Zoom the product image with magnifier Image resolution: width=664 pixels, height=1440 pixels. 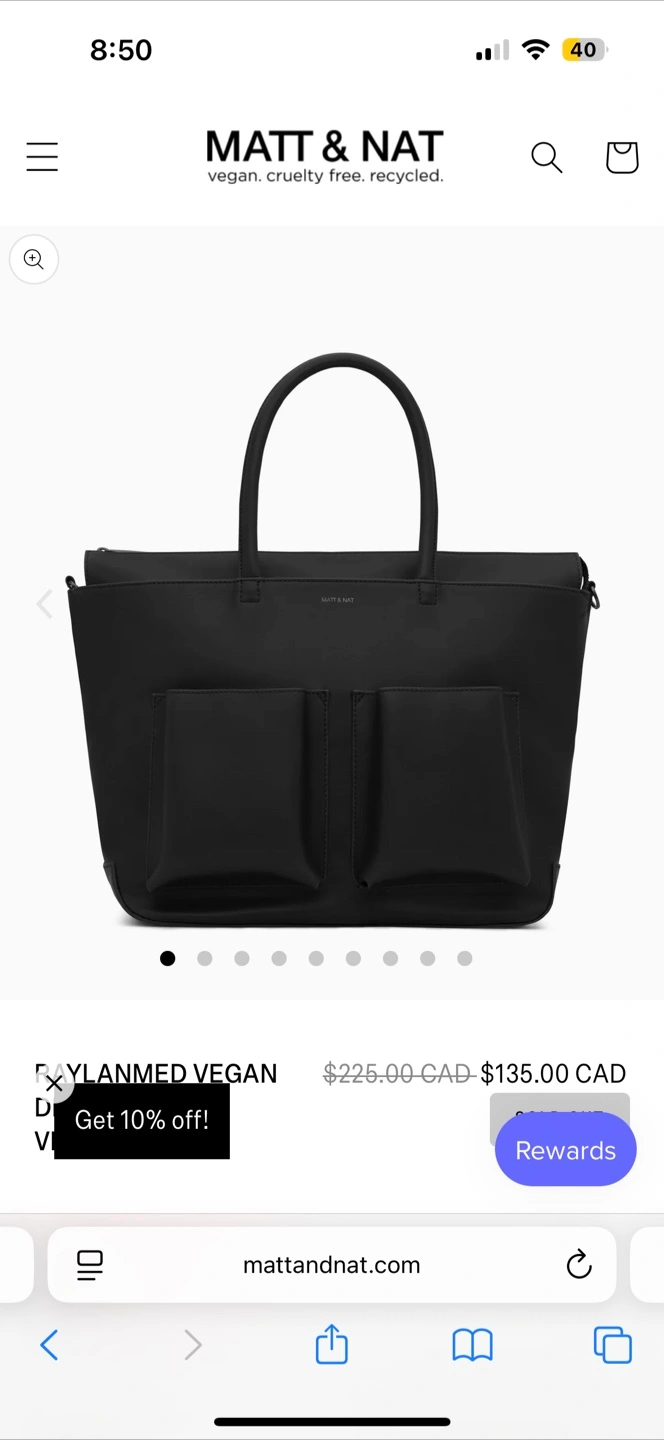pos(34,260)
